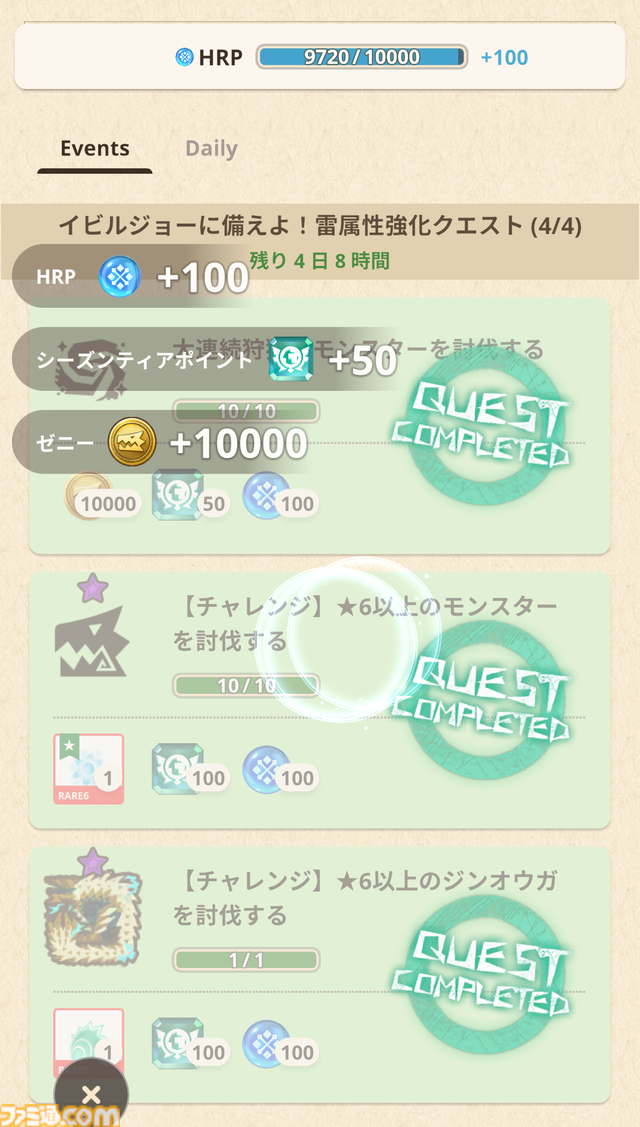Screen dimensions: 640x1127
Task: Open the ★6以上のジンオウガ challenge quest card
Action: 319,974
